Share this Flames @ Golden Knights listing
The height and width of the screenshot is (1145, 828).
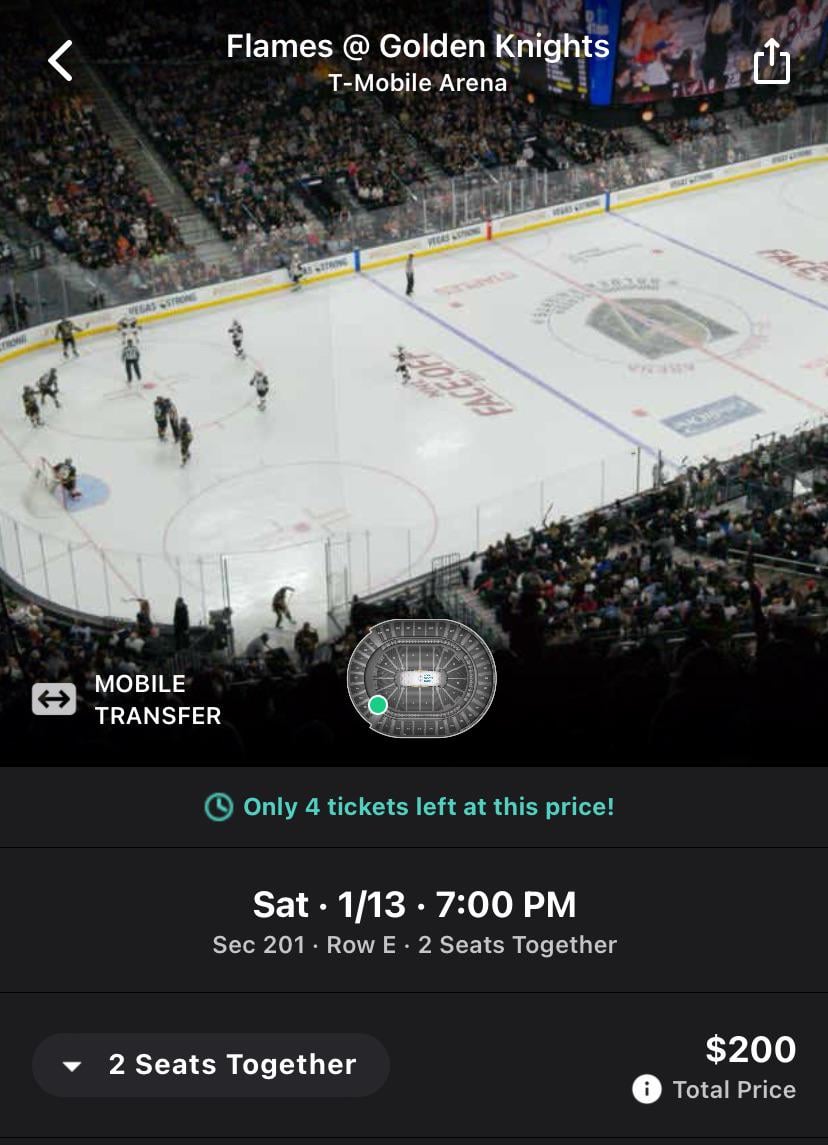[x=772, y=61]
